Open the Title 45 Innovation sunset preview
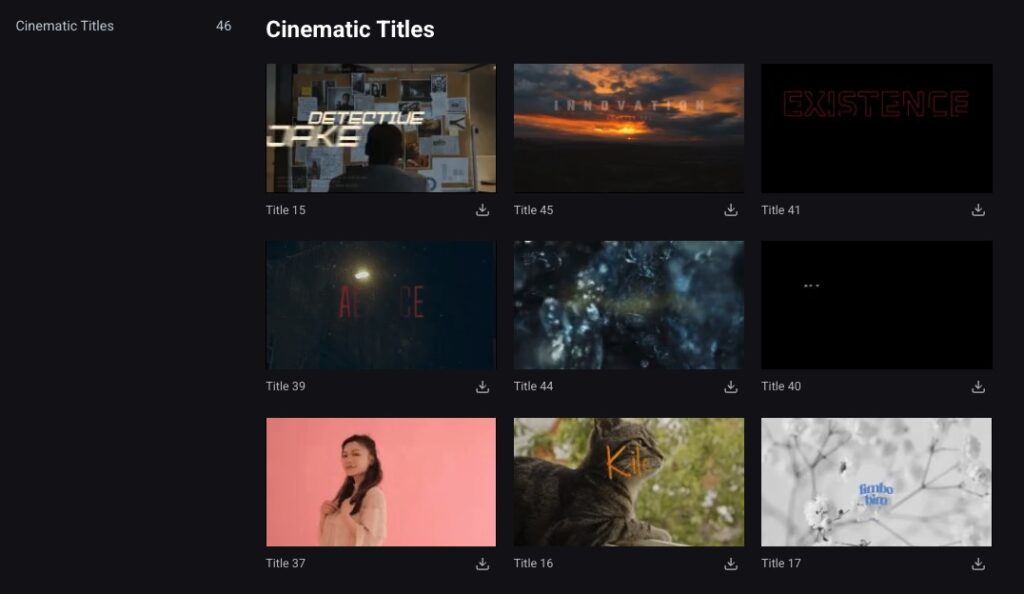Image resolution: width=1024 pixels, height=594 pixels. point(629,128)
